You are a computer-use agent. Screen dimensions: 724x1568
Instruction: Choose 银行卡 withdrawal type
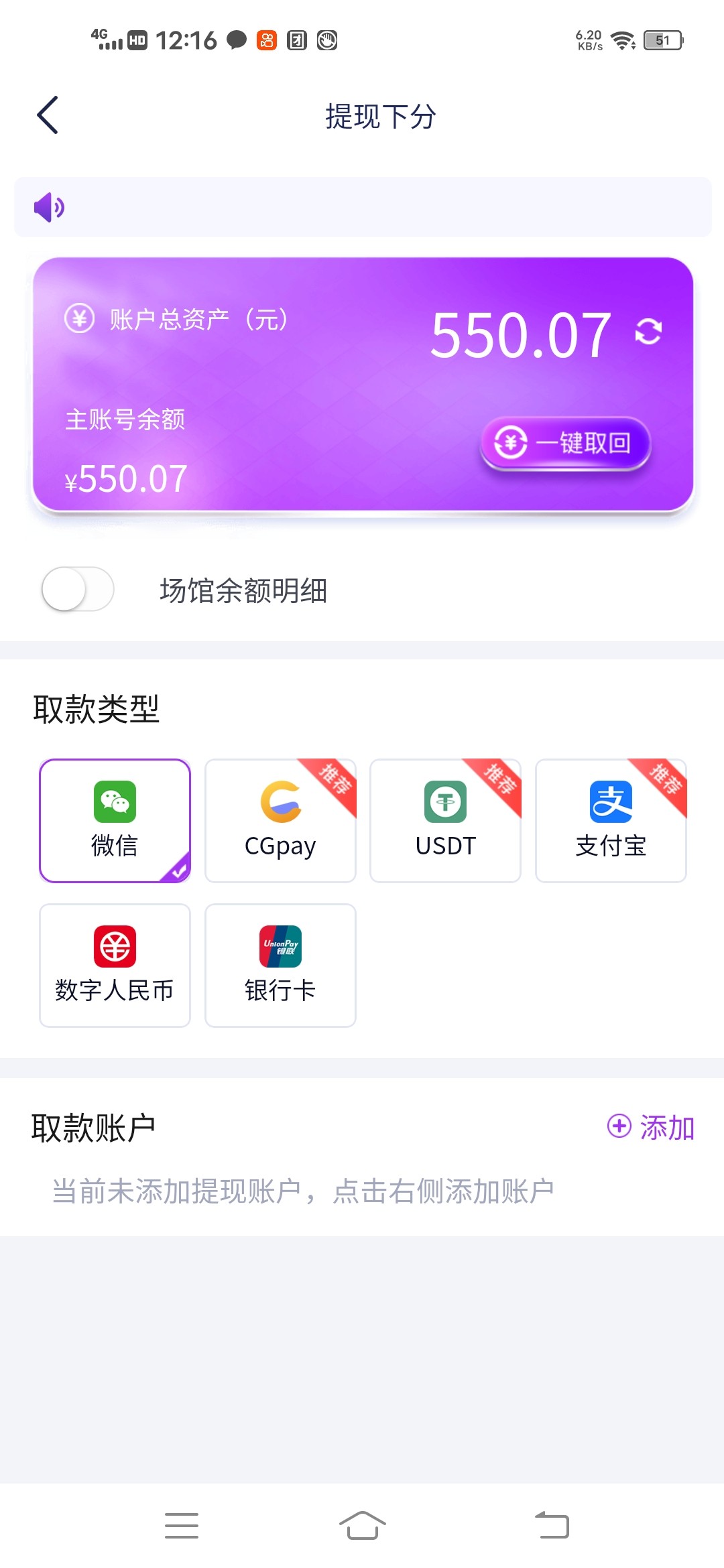tap(280, 965)
